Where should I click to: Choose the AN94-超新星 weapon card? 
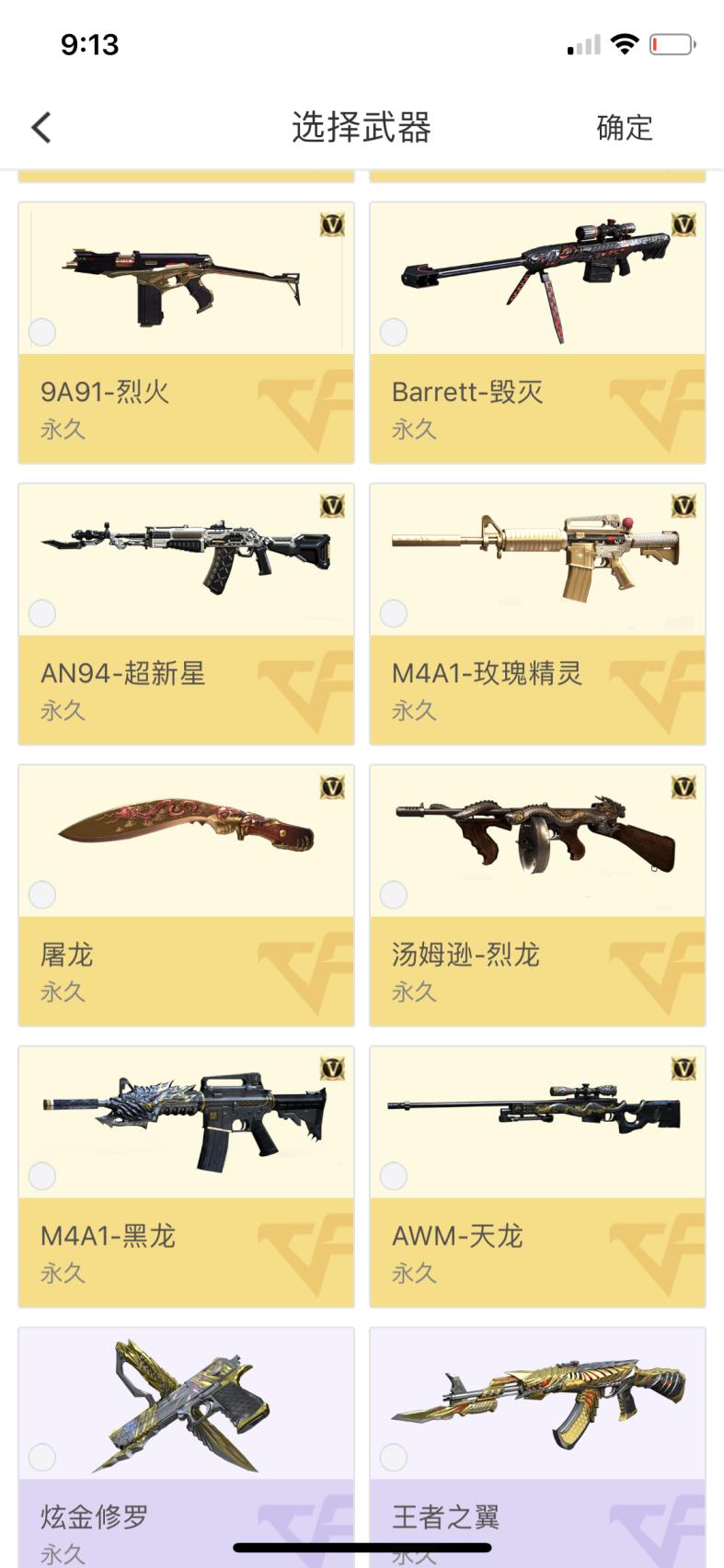click(186, 613)
